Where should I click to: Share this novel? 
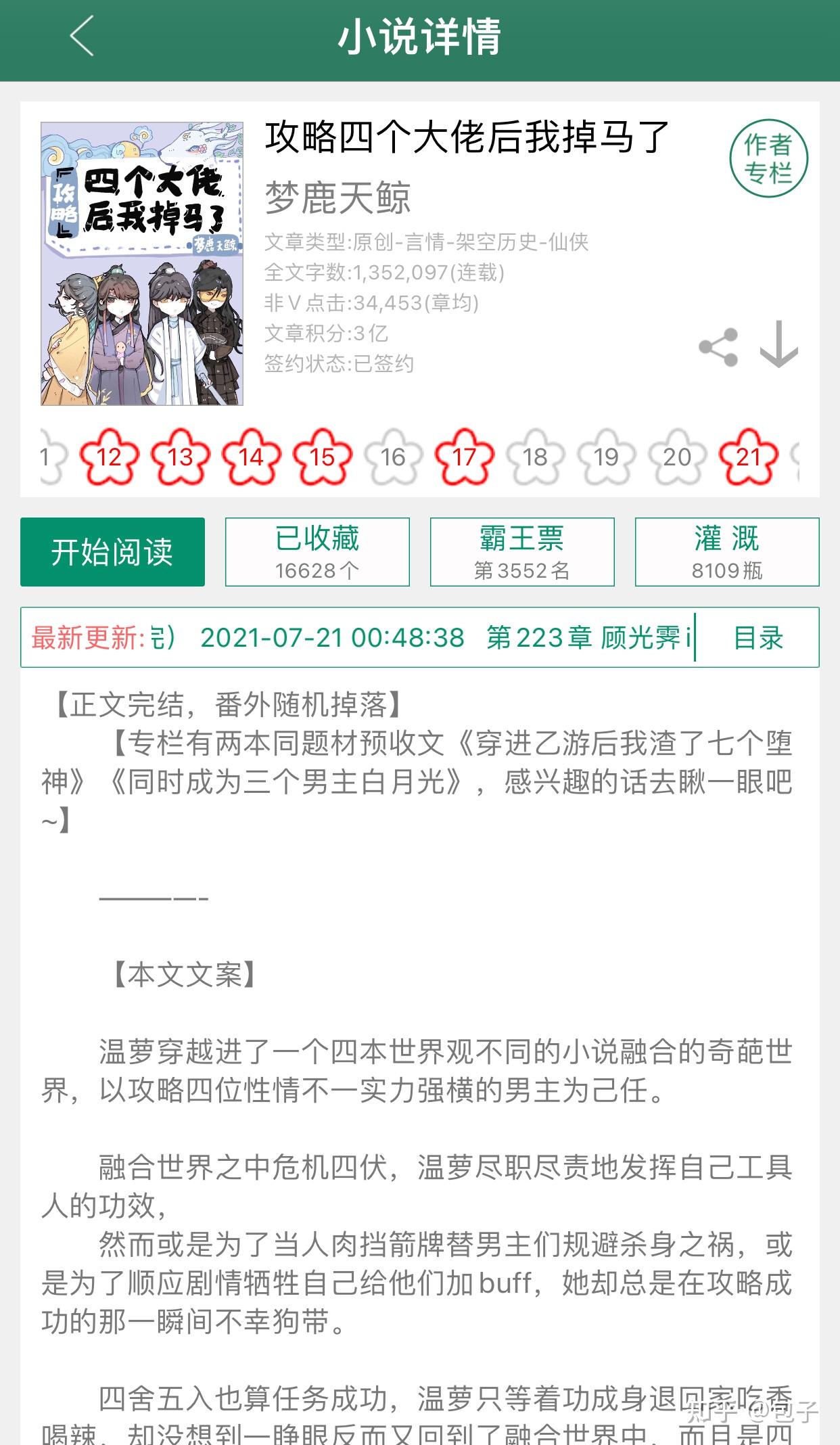718,348
